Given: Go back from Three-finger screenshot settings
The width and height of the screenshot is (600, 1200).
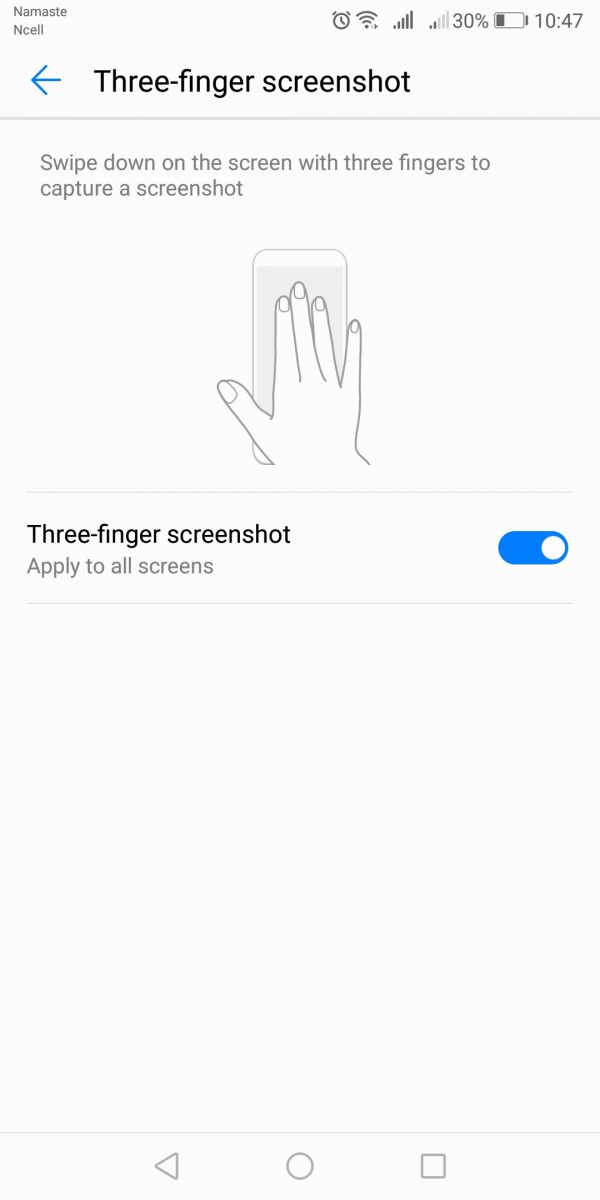Looking at the screenshot, I should click(46, 81).
